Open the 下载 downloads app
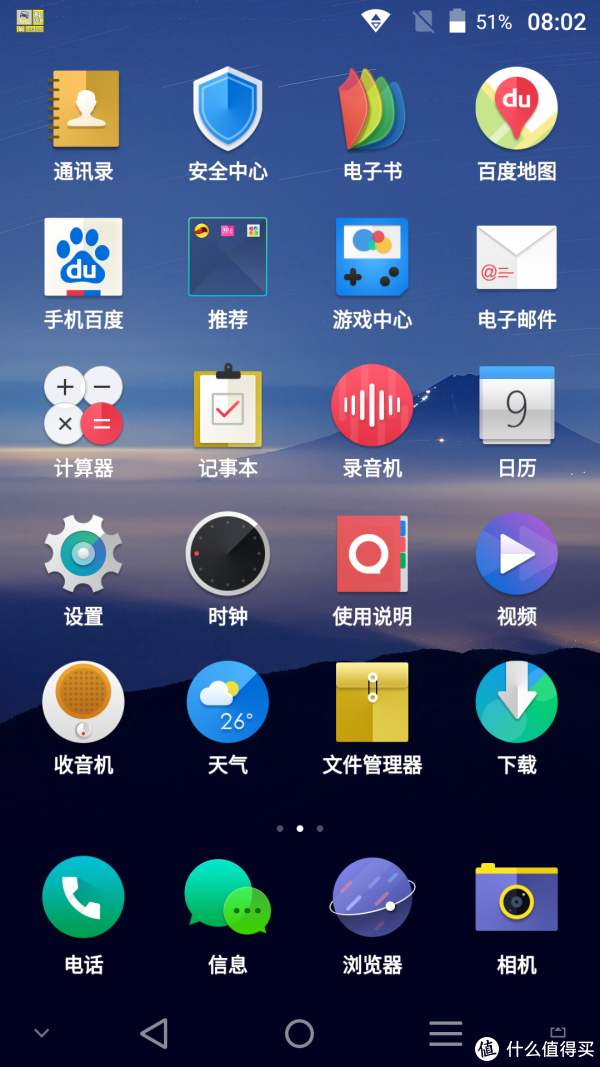Screen dimensions: 600x1067 [516, 702]
